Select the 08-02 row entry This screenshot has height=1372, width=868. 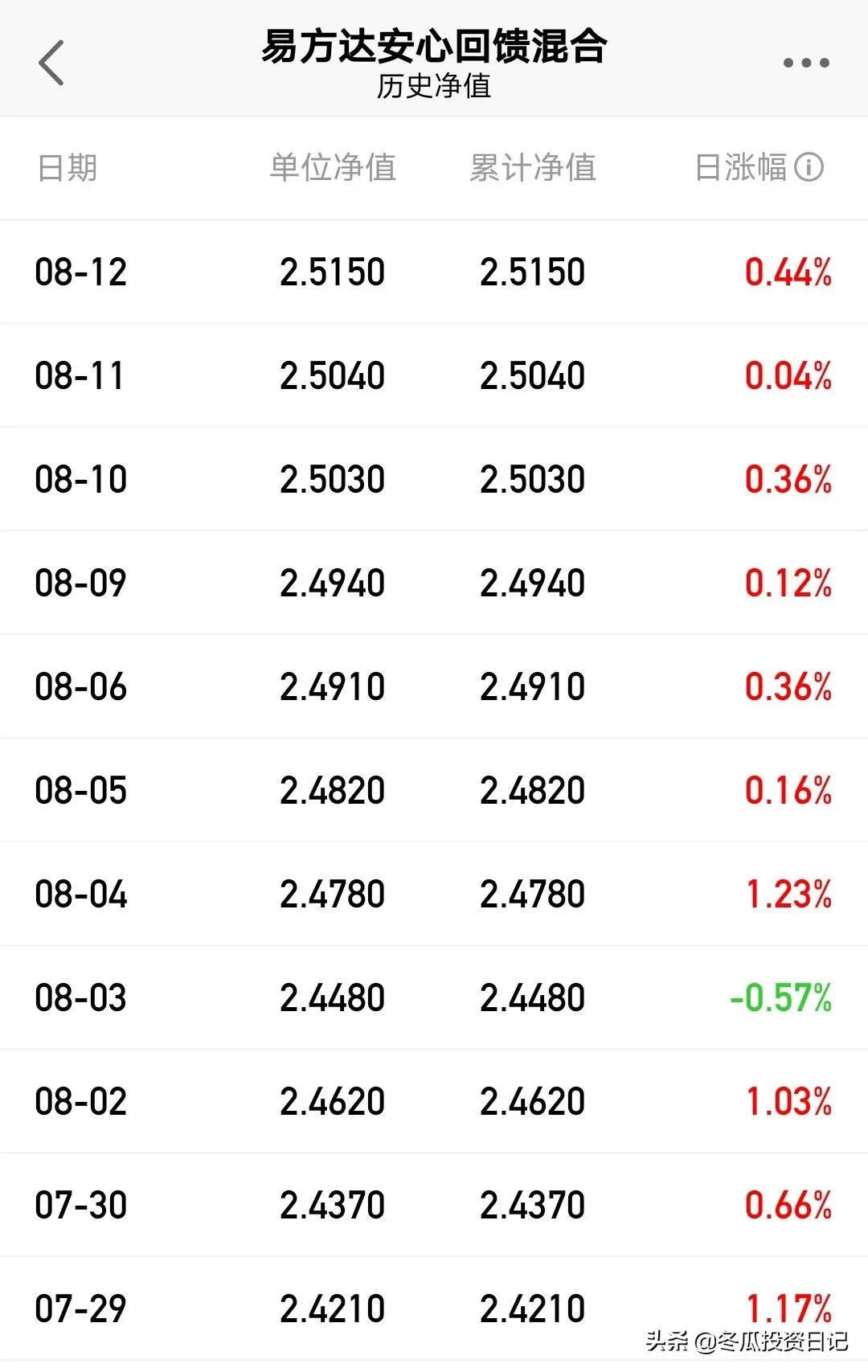(x=434, y=1101)
